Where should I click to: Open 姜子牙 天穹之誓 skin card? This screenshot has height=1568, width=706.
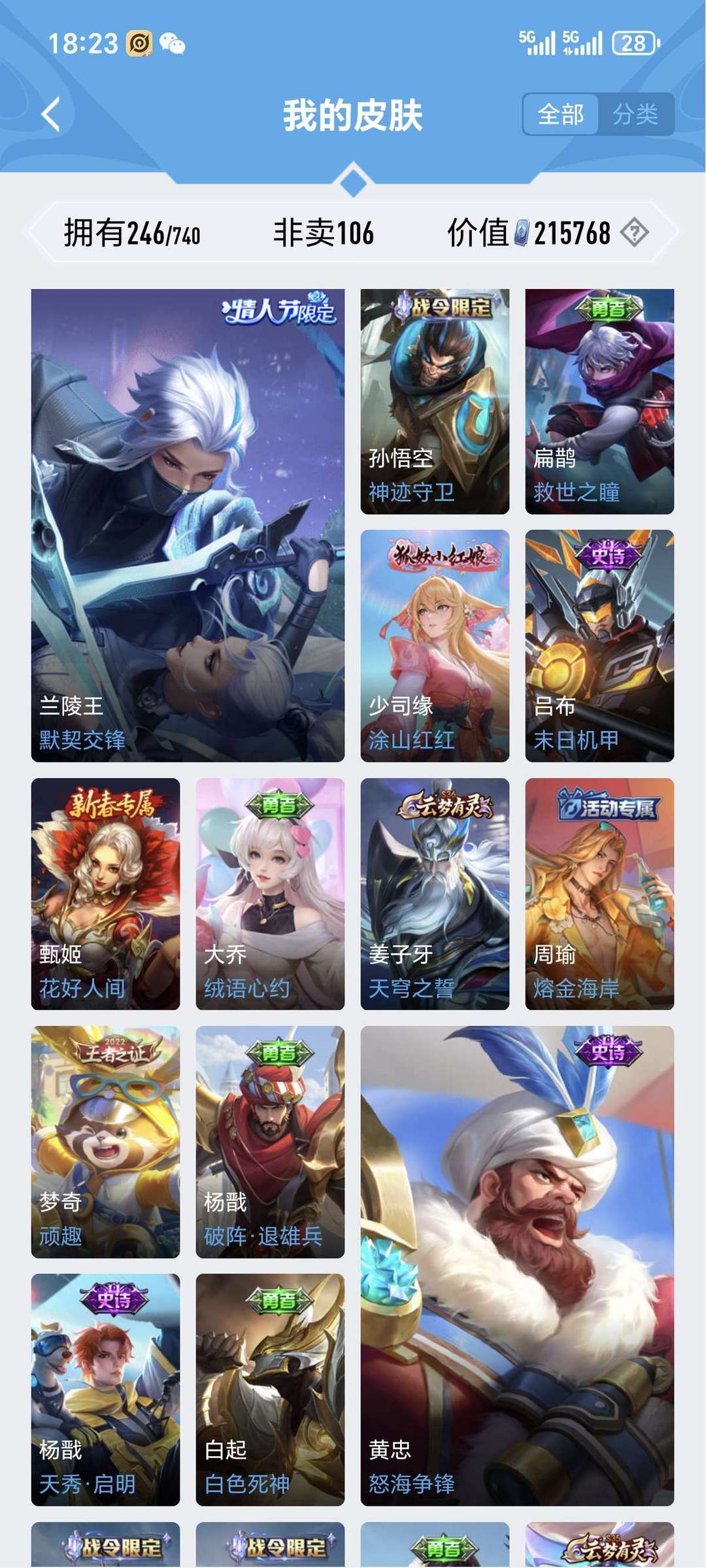point(435,893)
